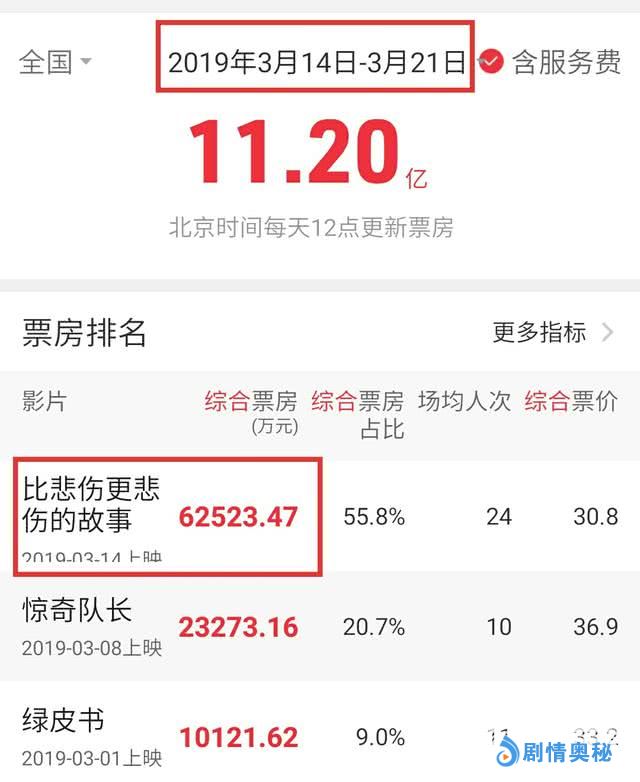Toggle the 含服务费 checkbox
The height and width of the screenshot is (782, 640).
(491, 62)
